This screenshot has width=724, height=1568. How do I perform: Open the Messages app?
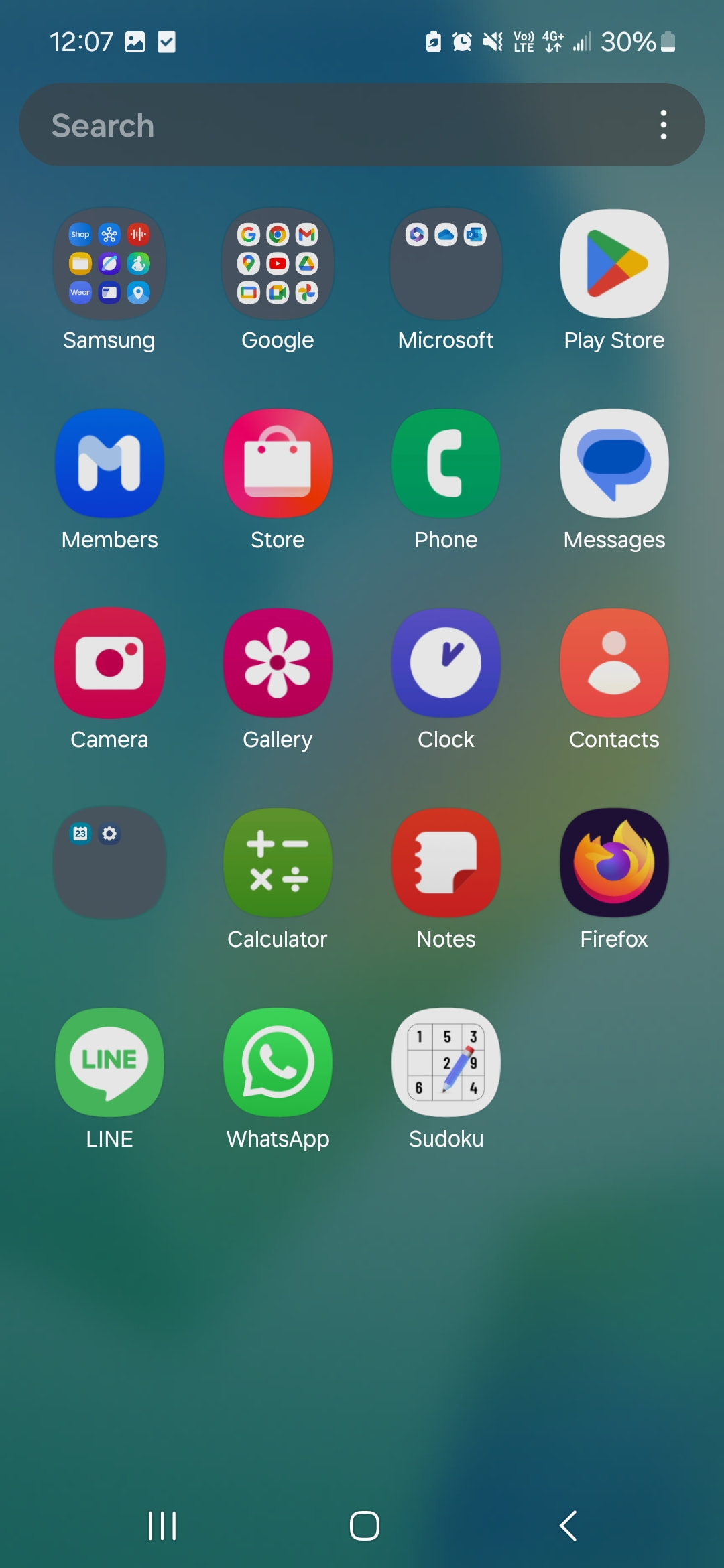[x=614, y=464]
